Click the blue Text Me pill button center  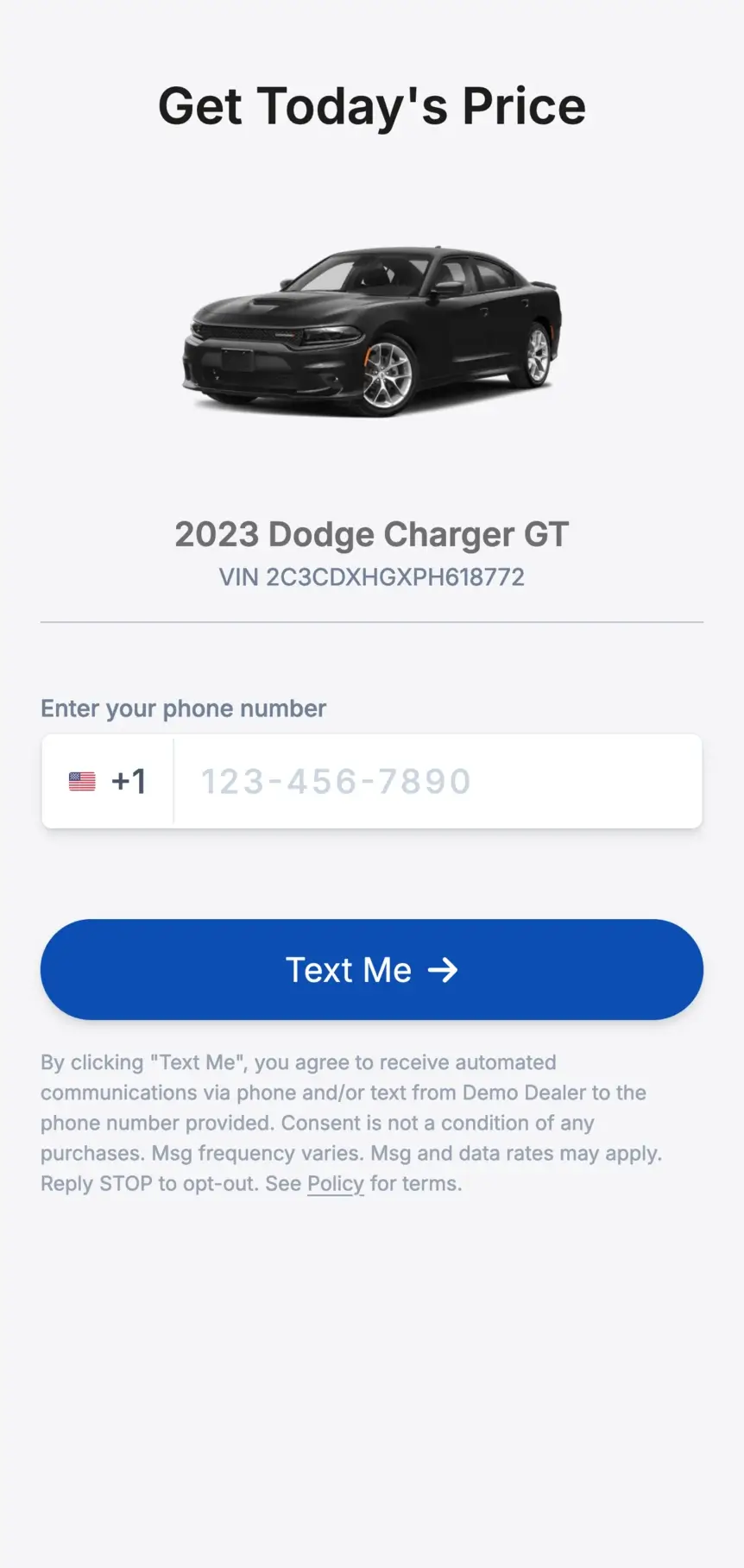[372, 969]
